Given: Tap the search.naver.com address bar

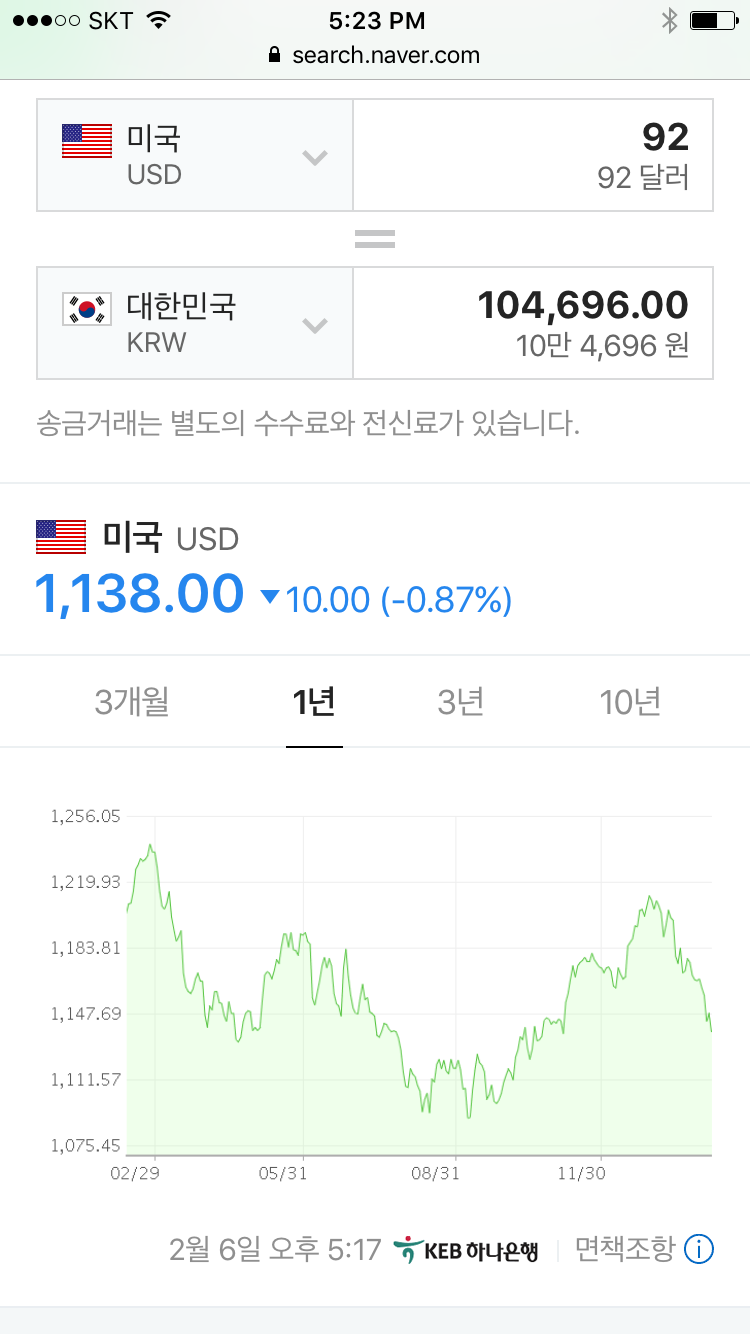Looking at the screenshot, I should click(x=375, y=55).
